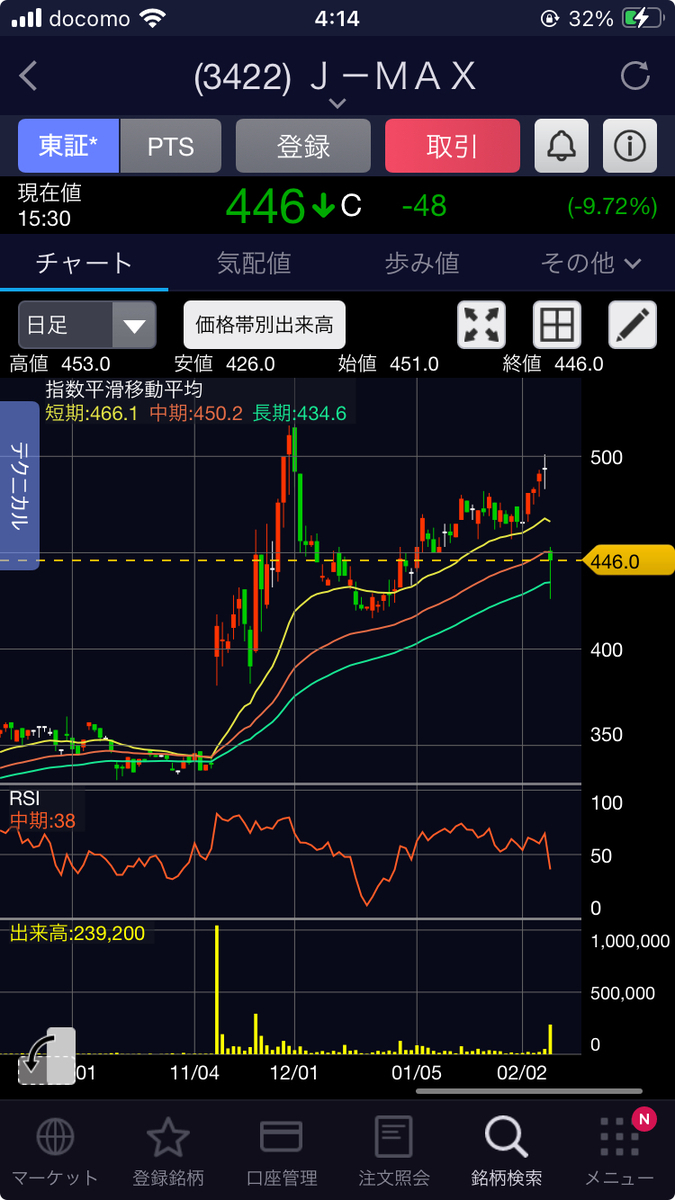The height and width of the screenshot is (1200, 675).
Task: Open the 取引 trade button
Action: point(452,146)
